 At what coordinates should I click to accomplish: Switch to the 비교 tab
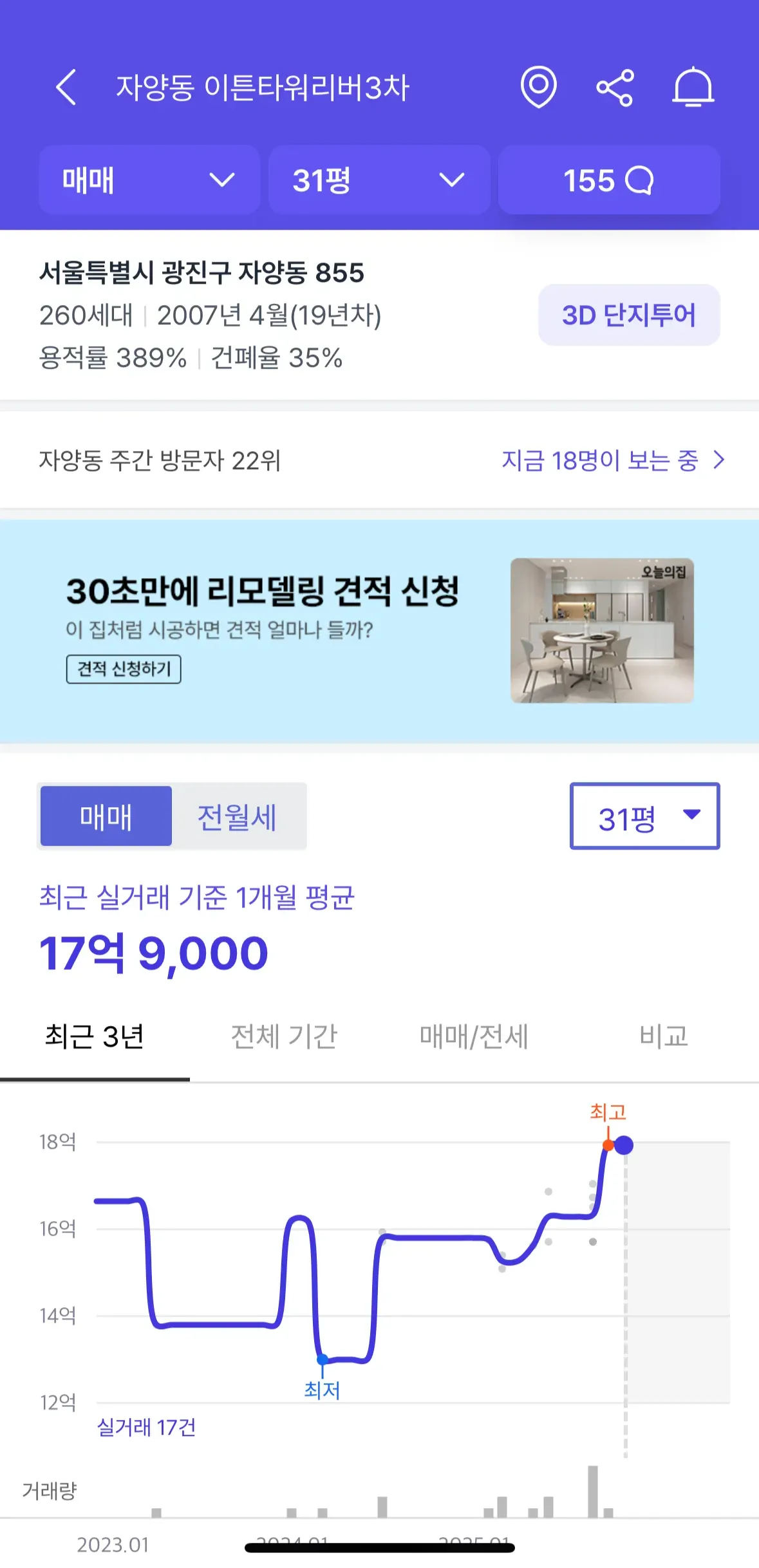point(663,1037)
